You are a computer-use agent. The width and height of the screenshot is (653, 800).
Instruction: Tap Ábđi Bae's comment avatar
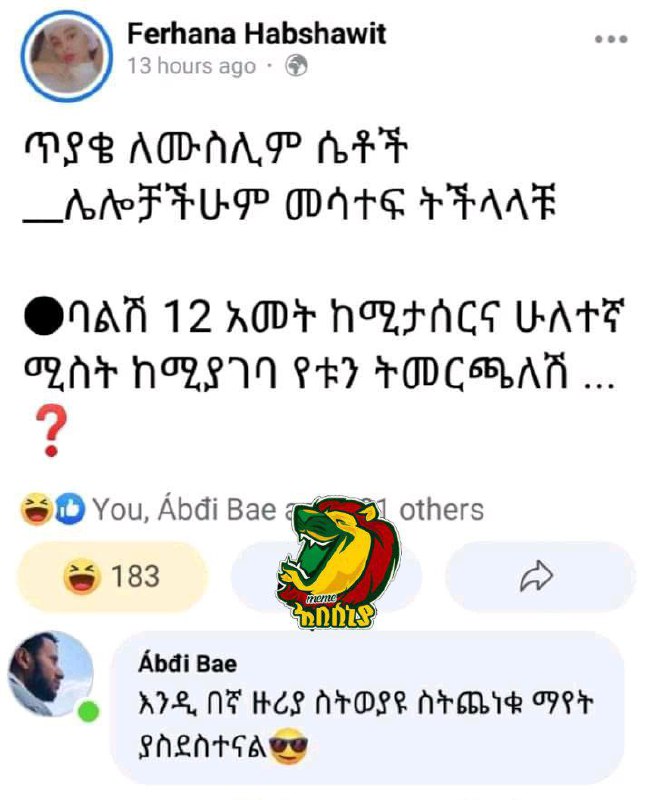(x=51, y=674)
